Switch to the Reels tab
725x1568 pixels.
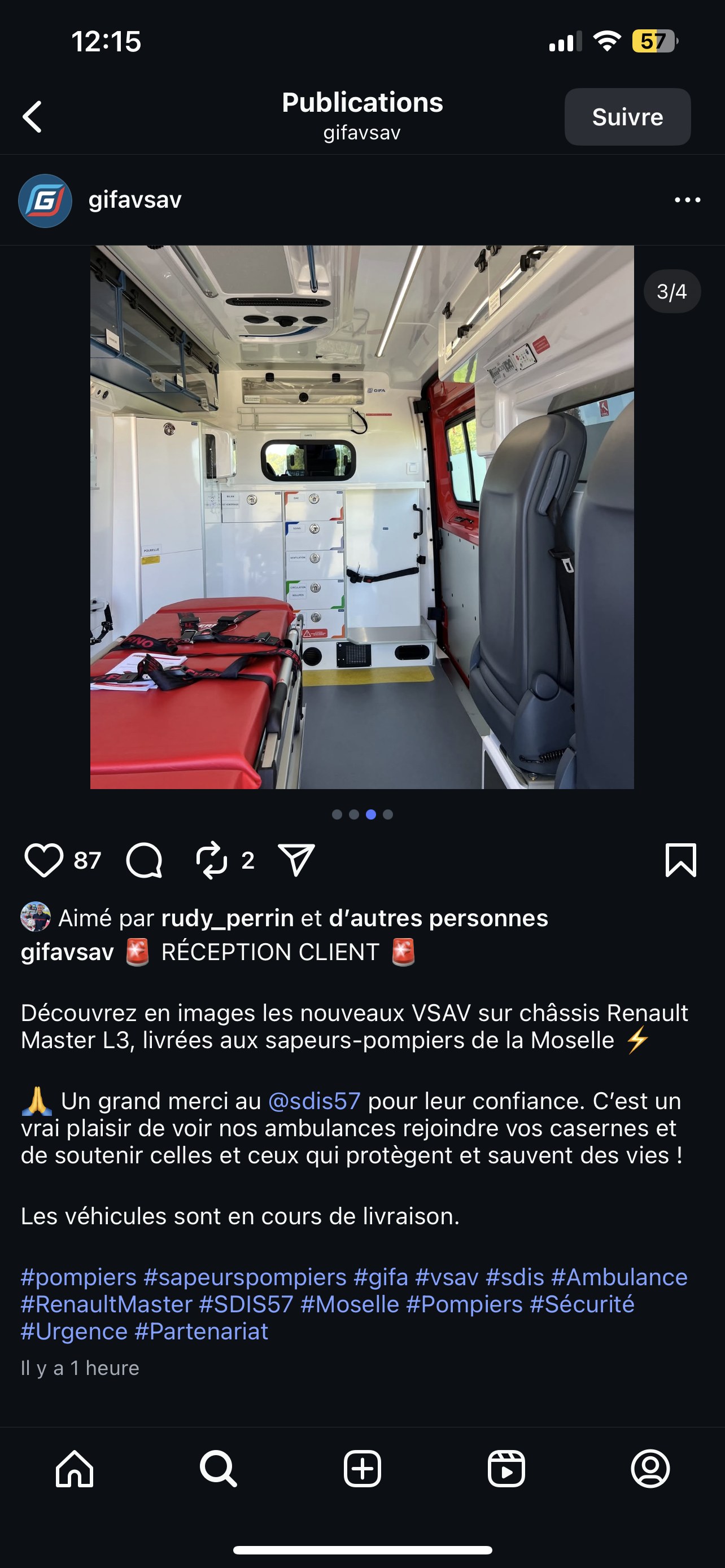click(506, 1468)
